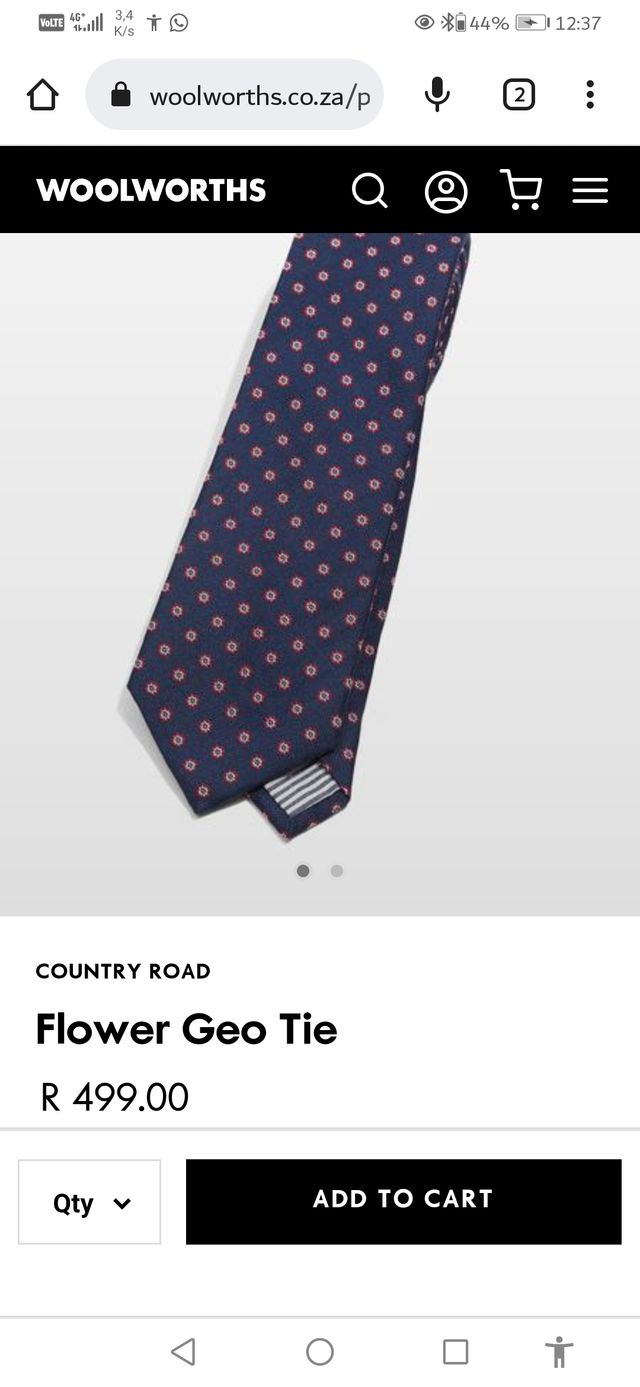View the shopping cart
Image resolution: width=640 pixels, height=1387 pixels.
520,190
